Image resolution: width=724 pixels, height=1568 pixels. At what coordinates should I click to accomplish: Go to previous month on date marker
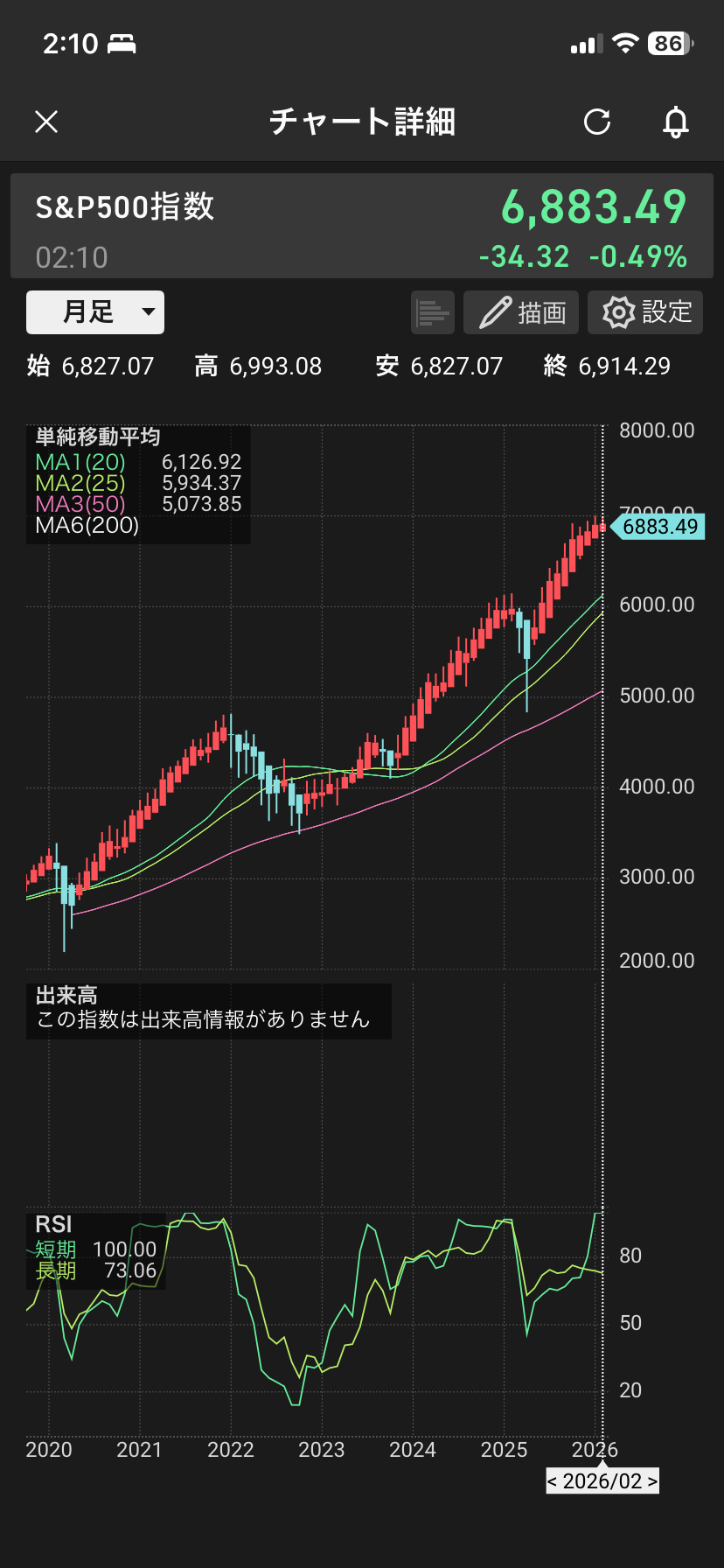click(553, 1481)
